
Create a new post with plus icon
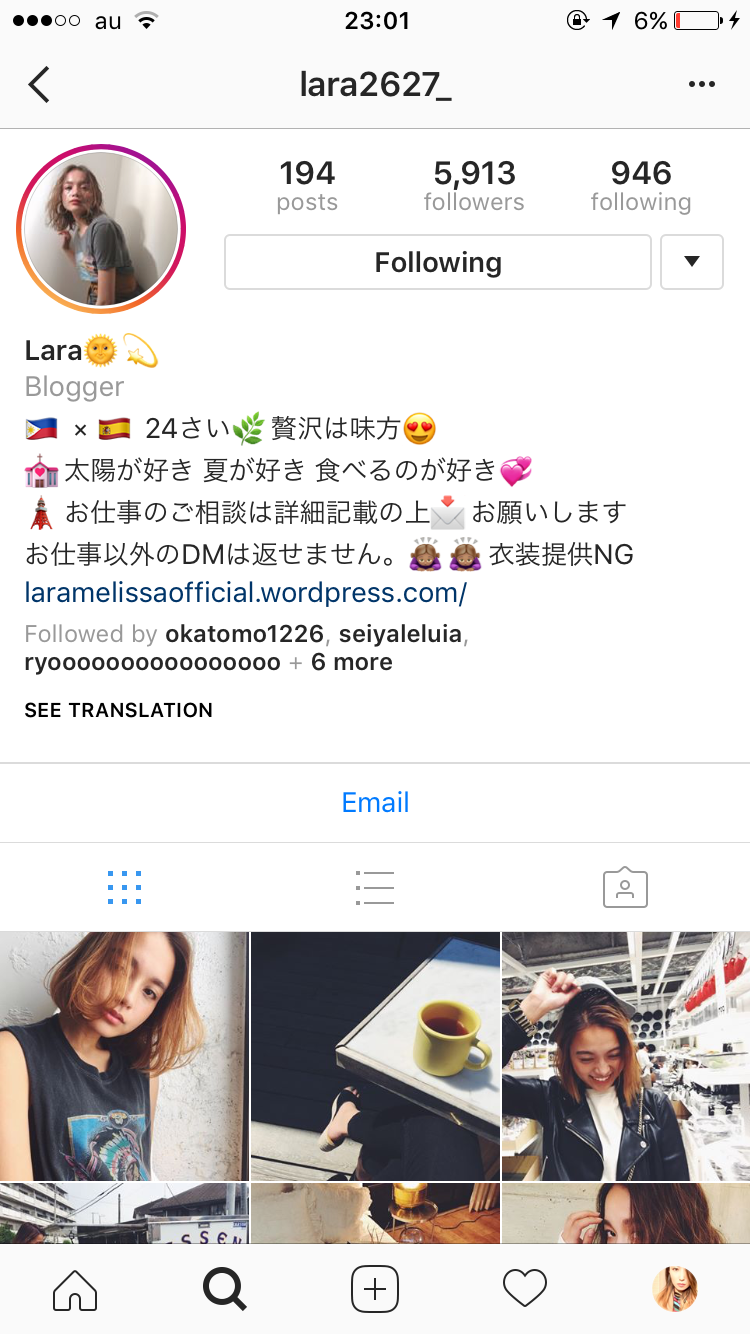click(x=375, y=1289)
